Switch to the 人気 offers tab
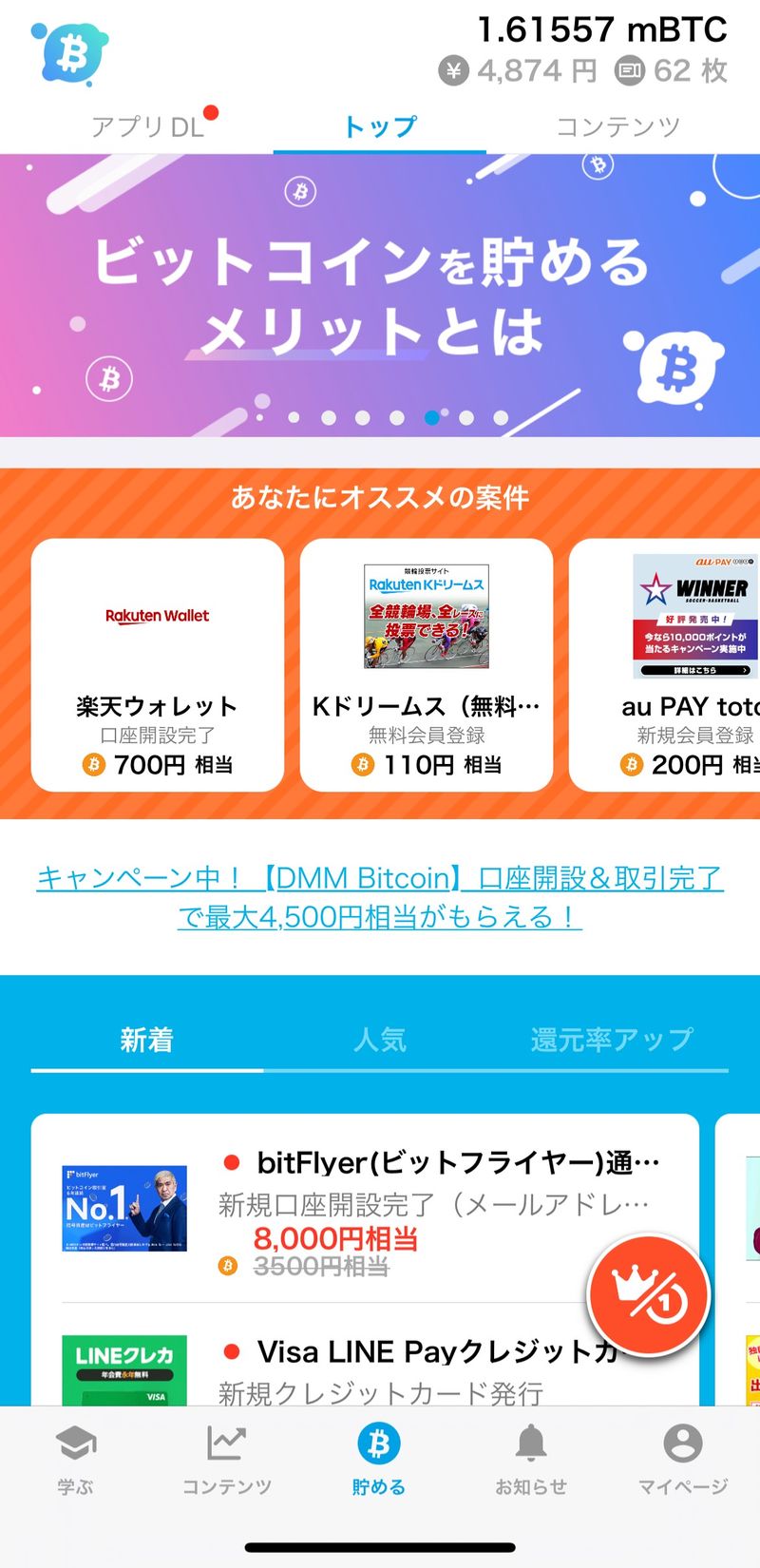Screen dimensions: 760x1568 pos(380,1040)
